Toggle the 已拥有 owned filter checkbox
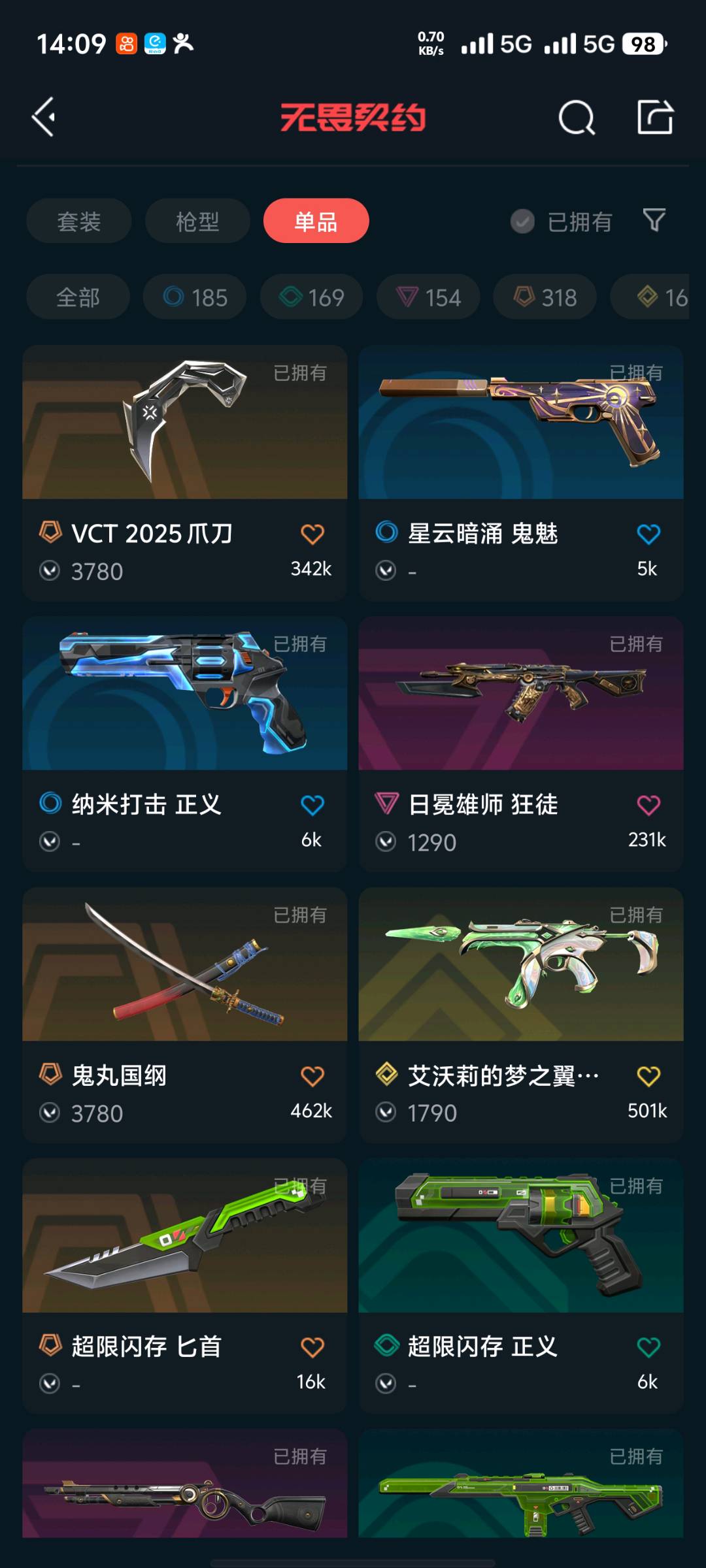This screenshot has height=1568, width=706. (x=522, y=221)
